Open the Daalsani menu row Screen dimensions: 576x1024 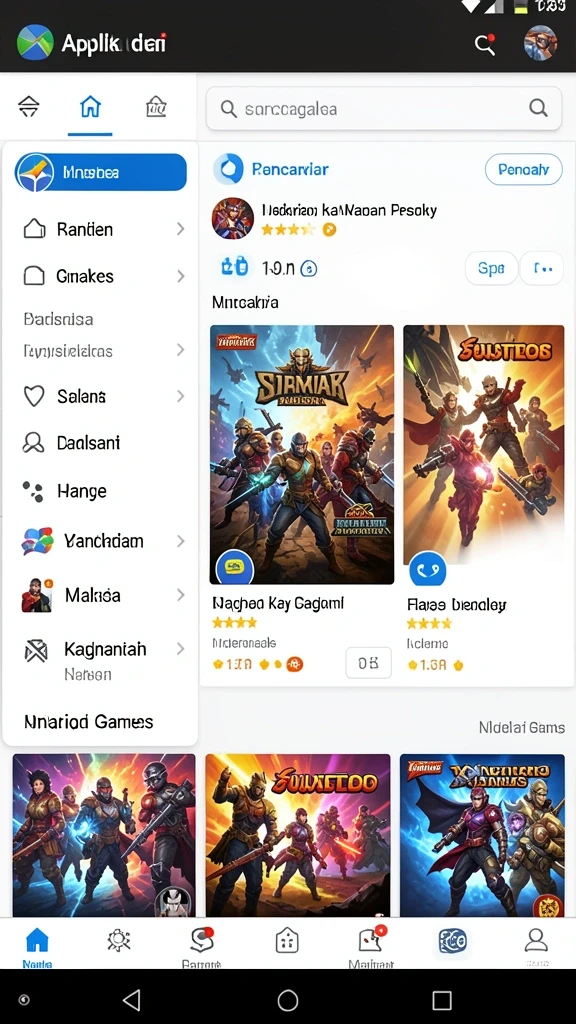(103, 443)
